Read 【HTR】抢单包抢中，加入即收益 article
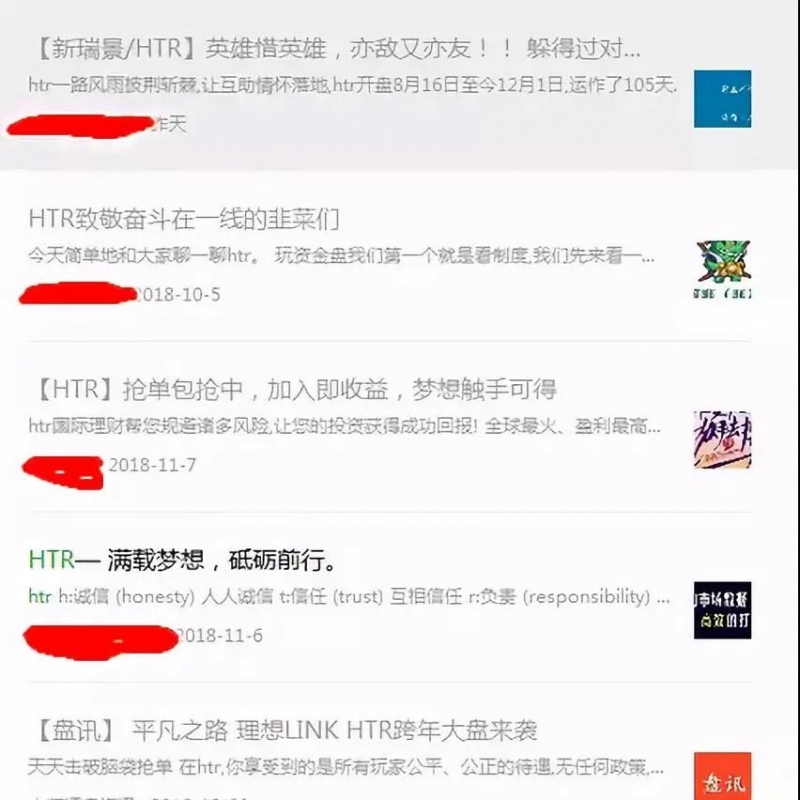The width and height of the screenshot is (800, 800). pyautogui.click(x=293, y=390)
